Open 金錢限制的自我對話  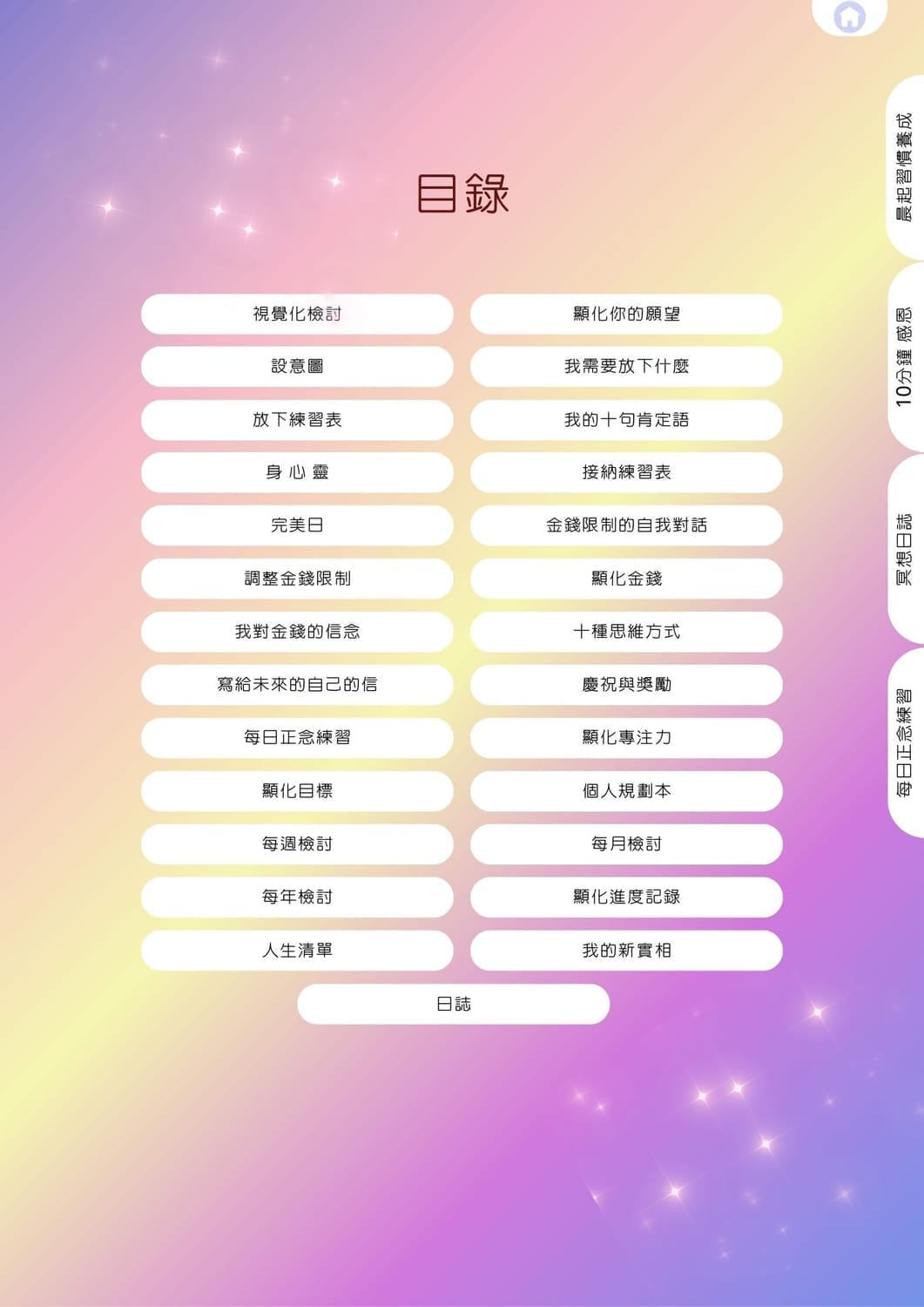[626, 525]
